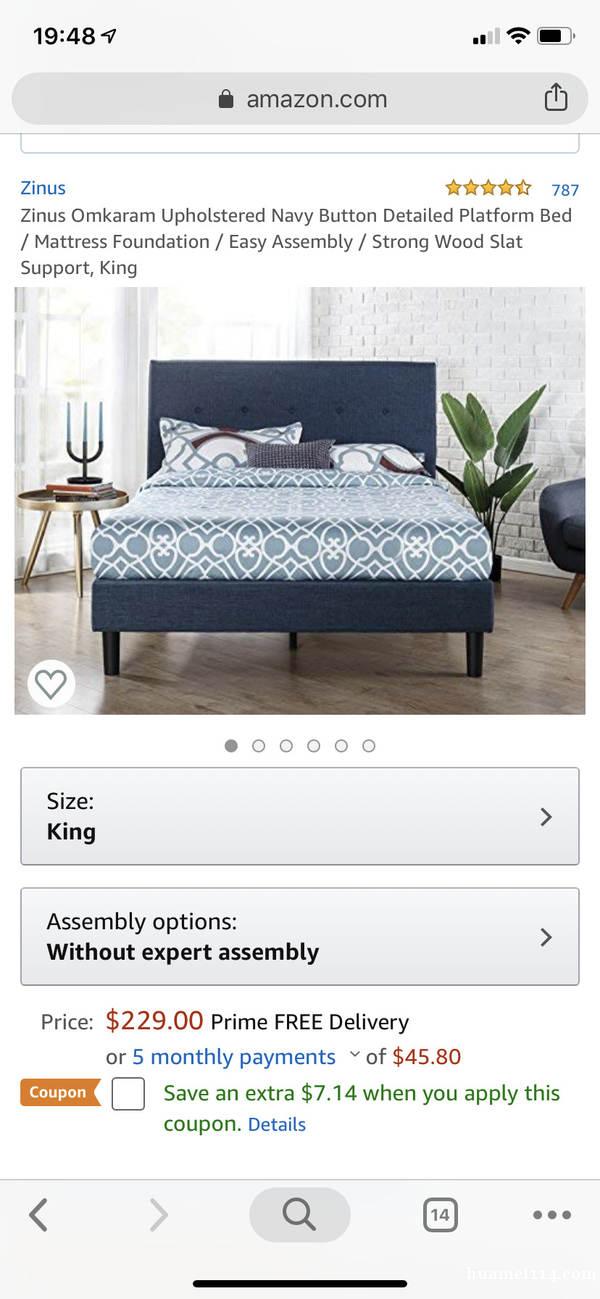The image size is (600, 1299).
Task: Open coupon Details link
Action: (277, 1124)
